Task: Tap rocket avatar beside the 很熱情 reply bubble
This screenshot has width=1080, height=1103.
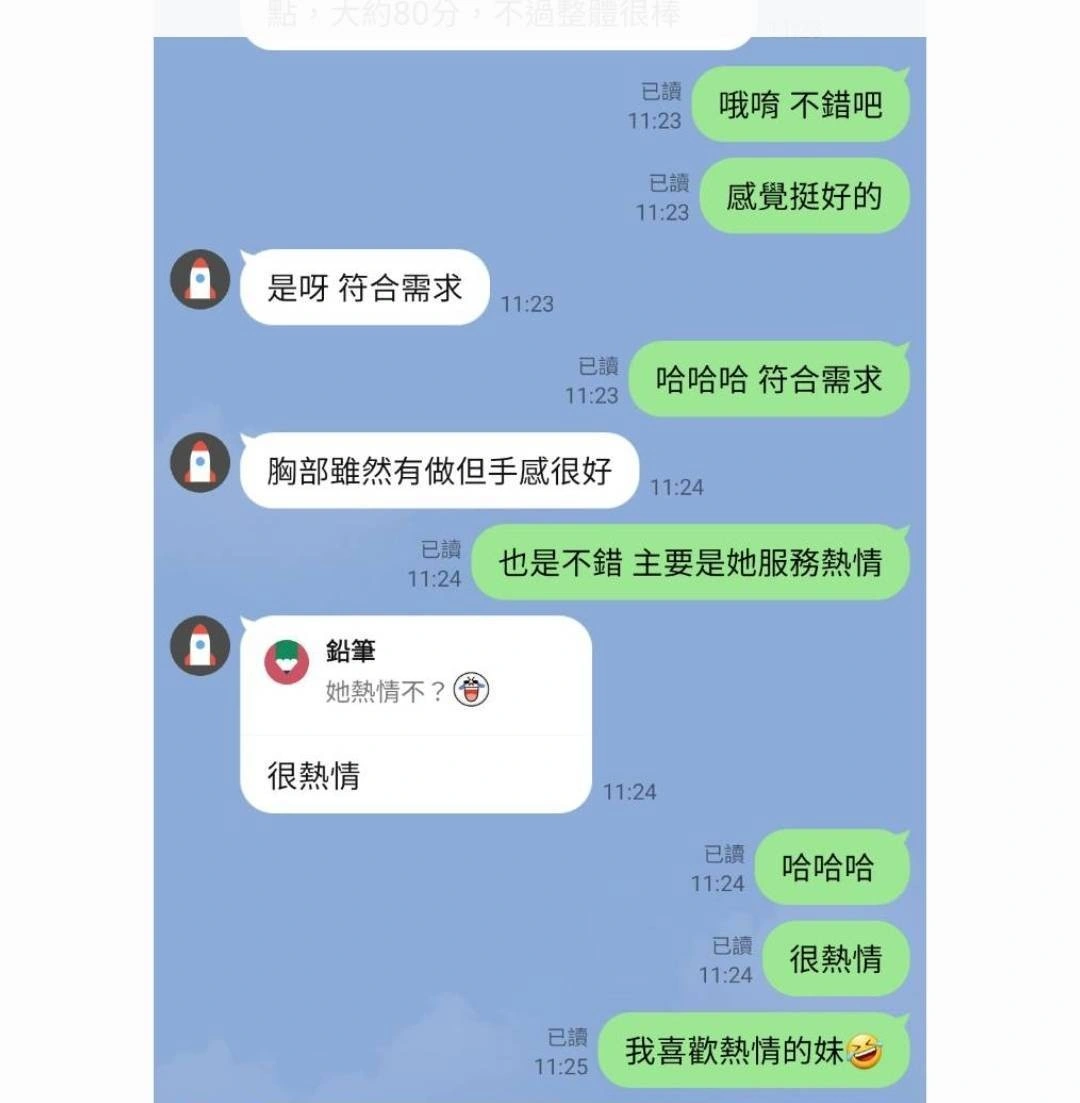Action: 200,646
